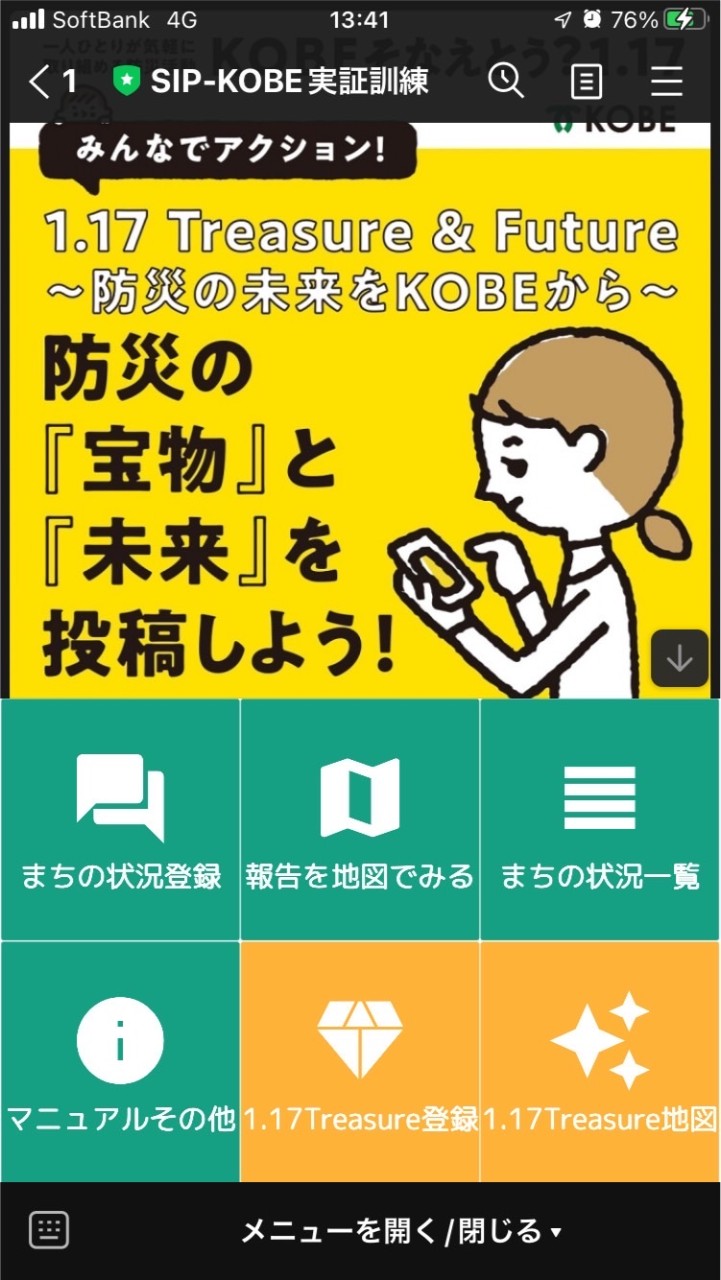Open the hamburger chat menu

point(667,82)
